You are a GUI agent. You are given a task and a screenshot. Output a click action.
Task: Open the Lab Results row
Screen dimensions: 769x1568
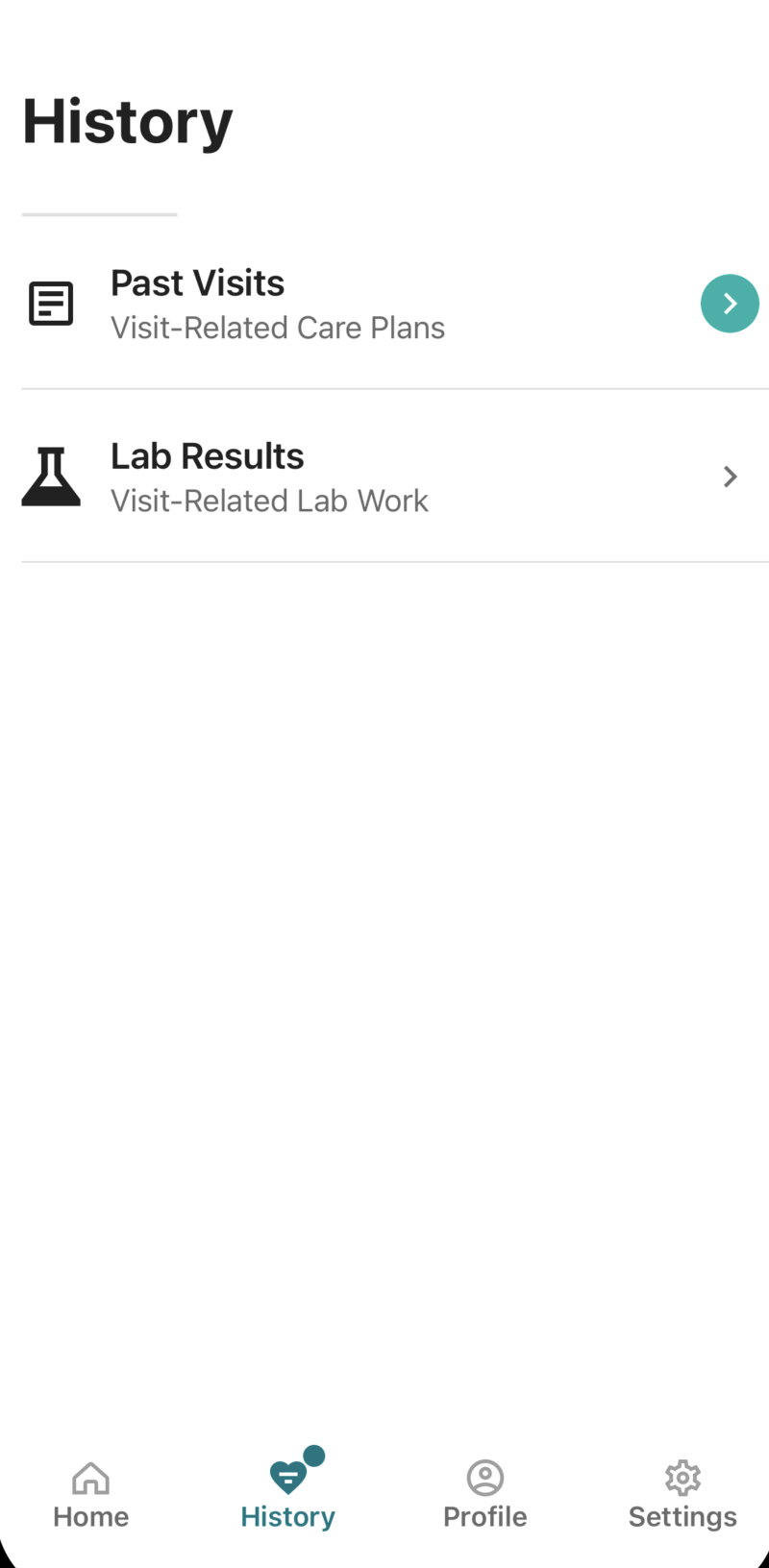pyautogui.click(x=394, y=477)
